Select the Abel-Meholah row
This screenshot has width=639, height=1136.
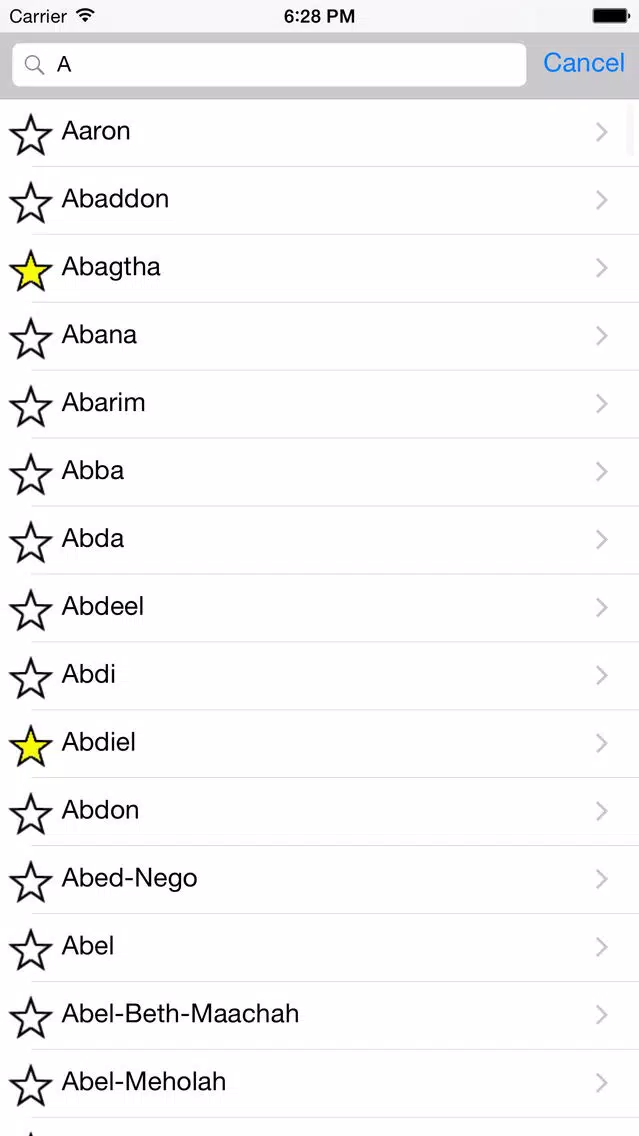click(320, 1084)
